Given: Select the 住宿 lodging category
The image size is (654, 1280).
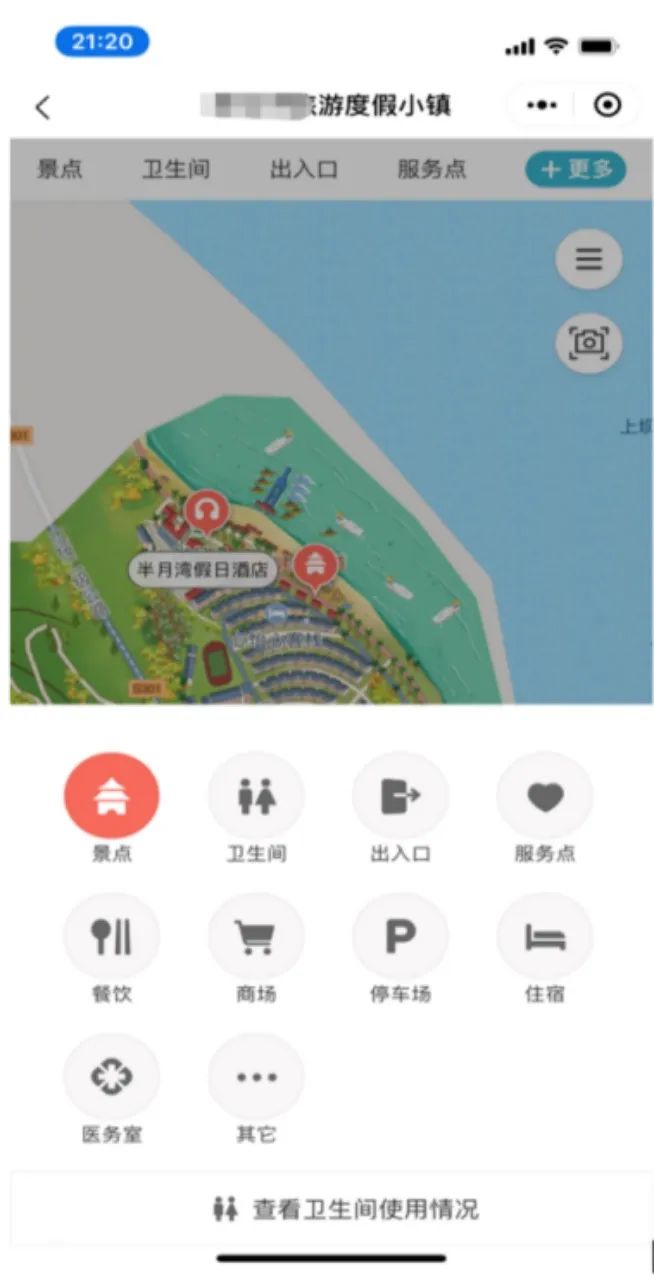Looking at the screenshot, I should click(545, 938).
